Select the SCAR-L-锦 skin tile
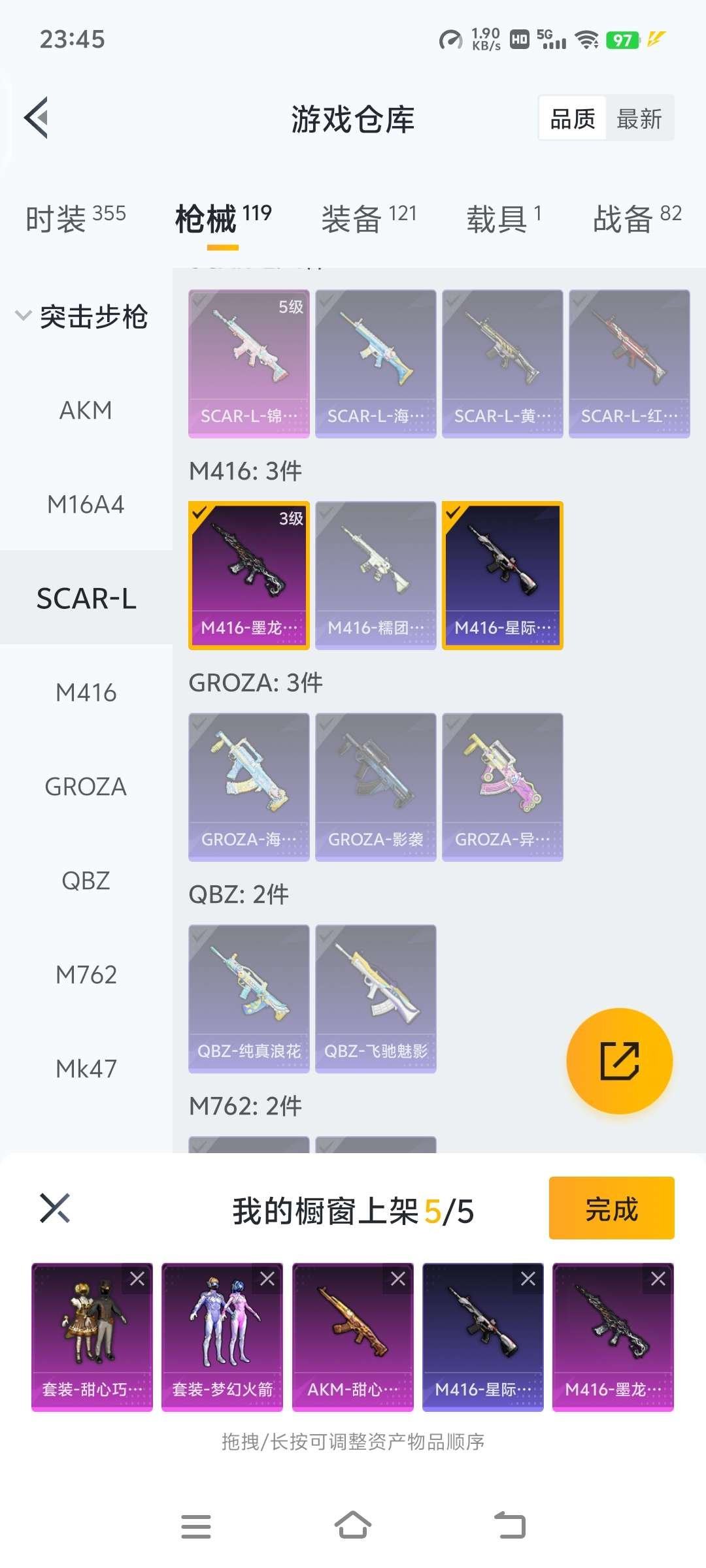Image resolution: width=706 pixels, height=1568 pixels. coord(248,363)
